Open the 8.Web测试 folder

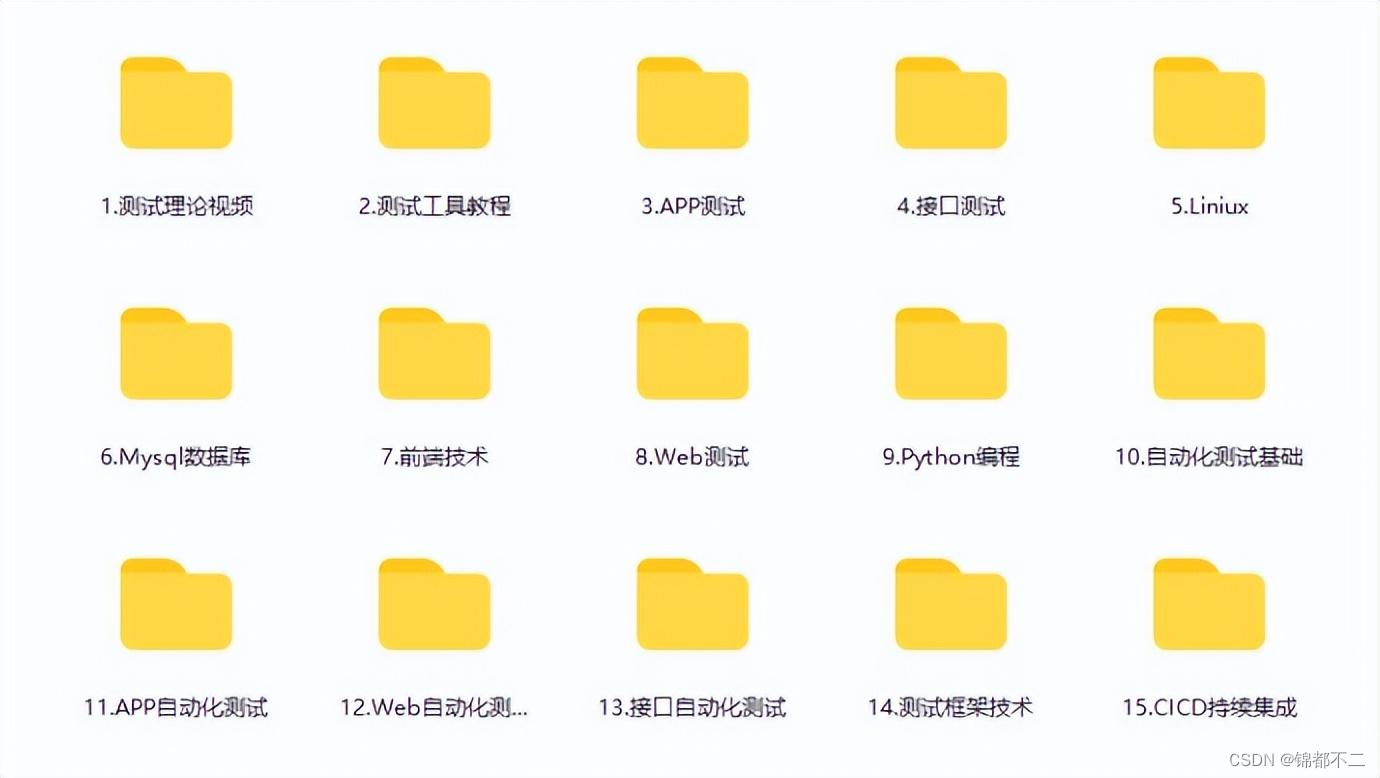click(x=692, y=355)
